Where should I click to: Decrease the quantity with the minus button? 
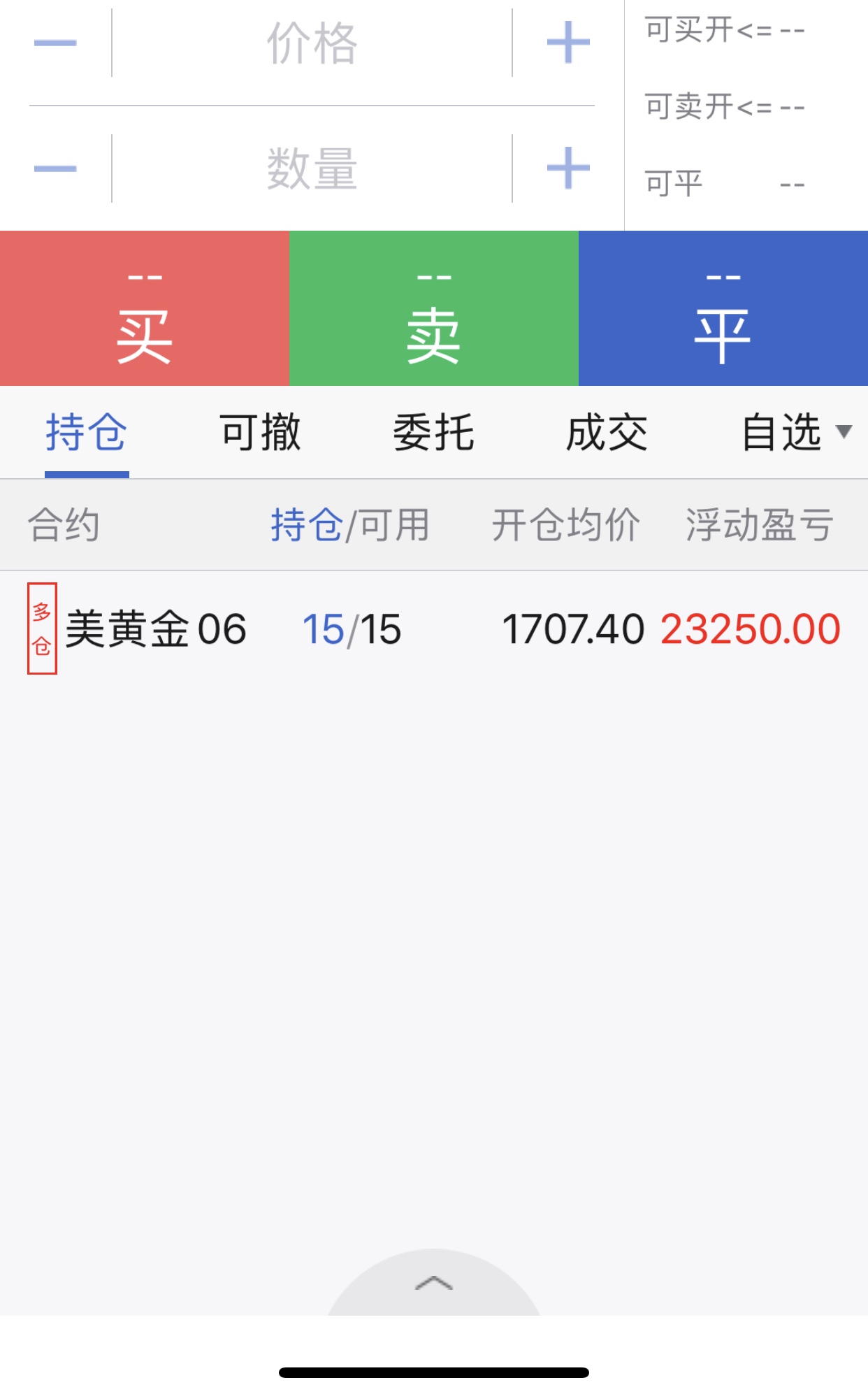click(x=55, y=168)
